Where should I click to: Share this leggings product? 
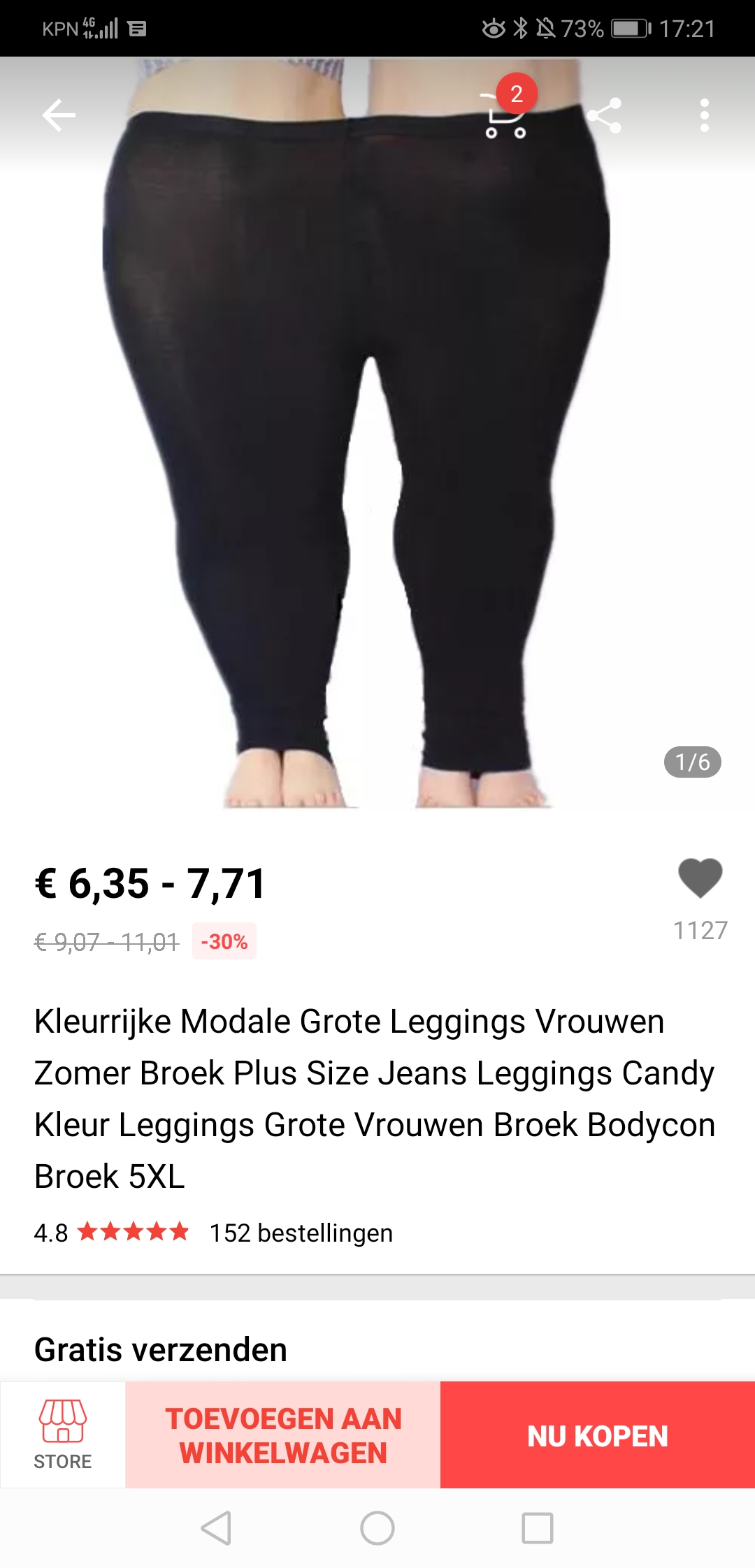pyautogui.click(x=604, y=115)
